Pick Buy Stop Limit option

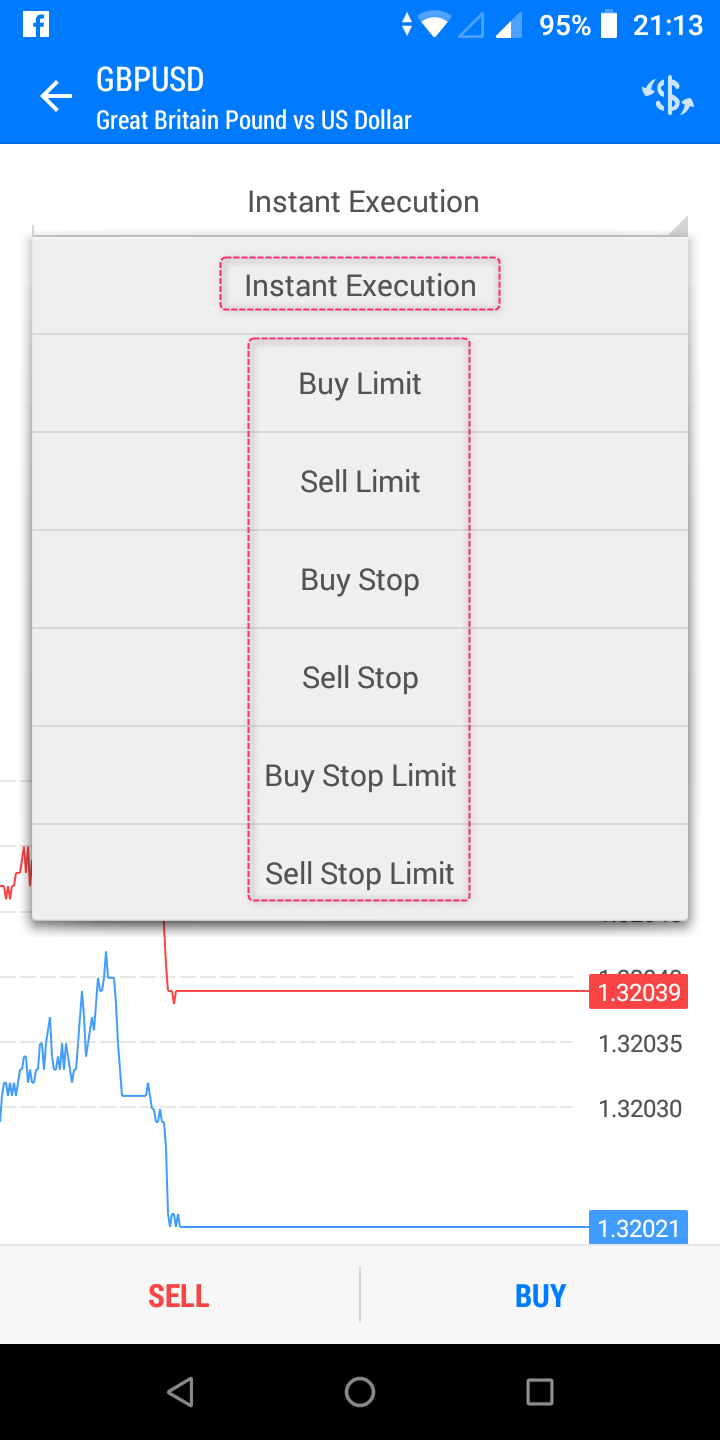click(360, 776)
